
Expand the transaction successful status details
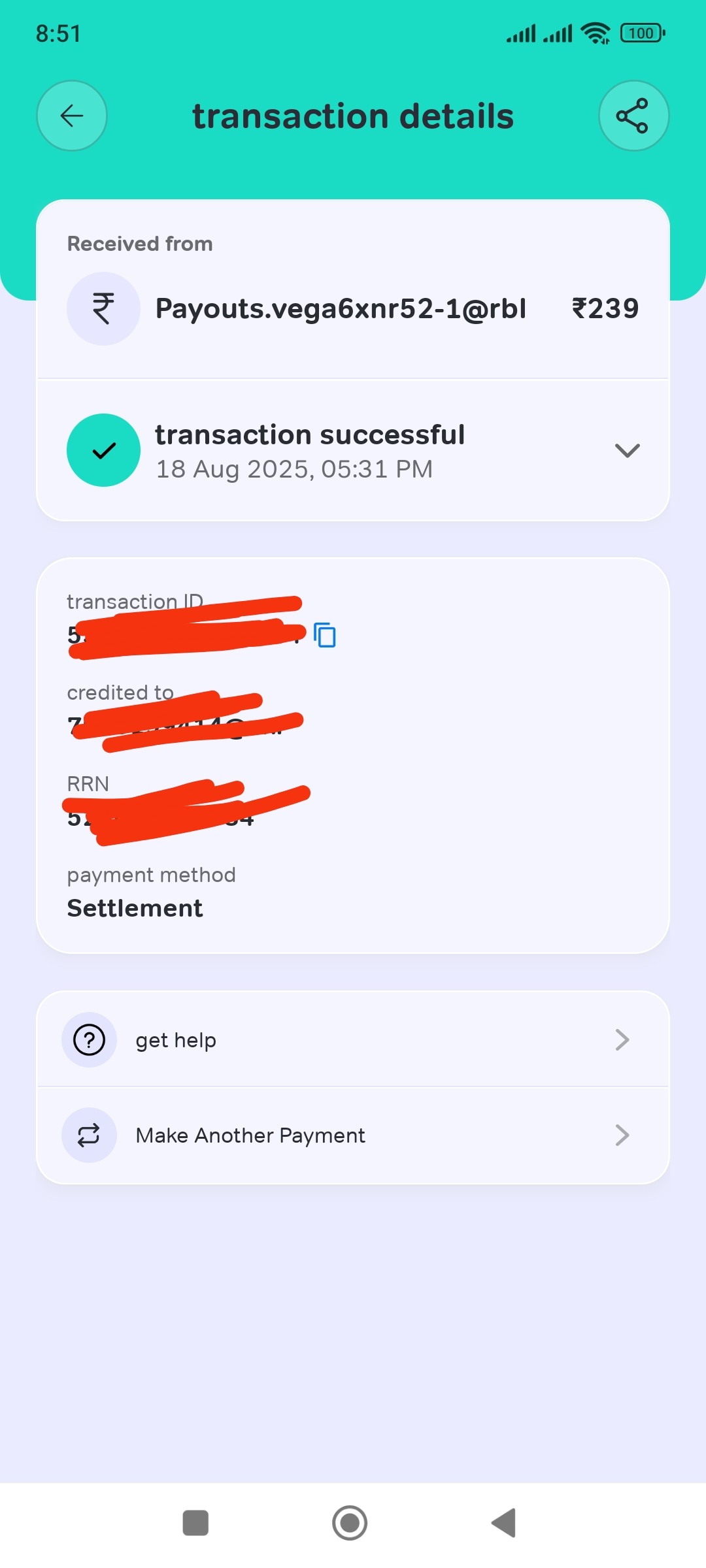click(626, 450)
